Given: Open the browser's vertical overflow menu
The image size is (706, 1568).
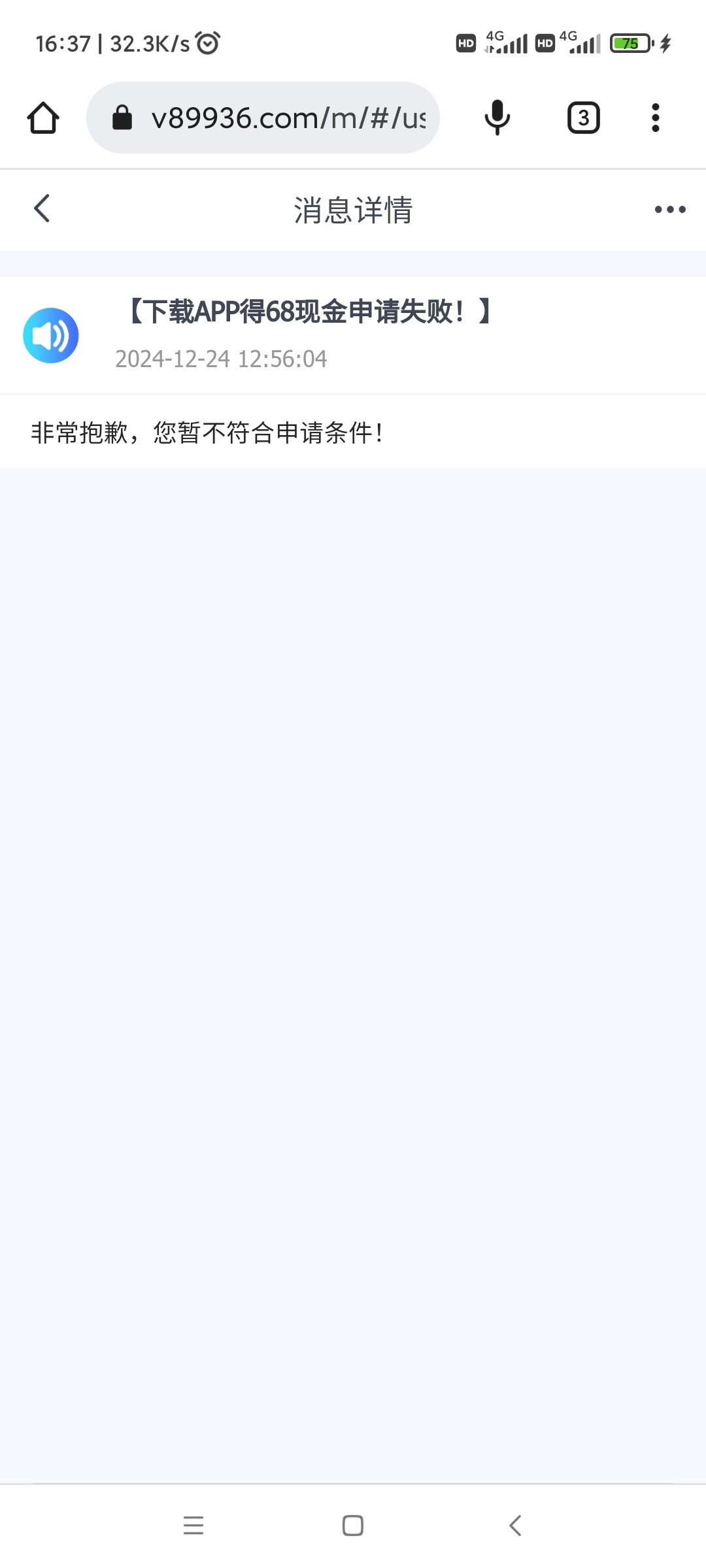Looking at the screenshot, I should pos(656,118).
